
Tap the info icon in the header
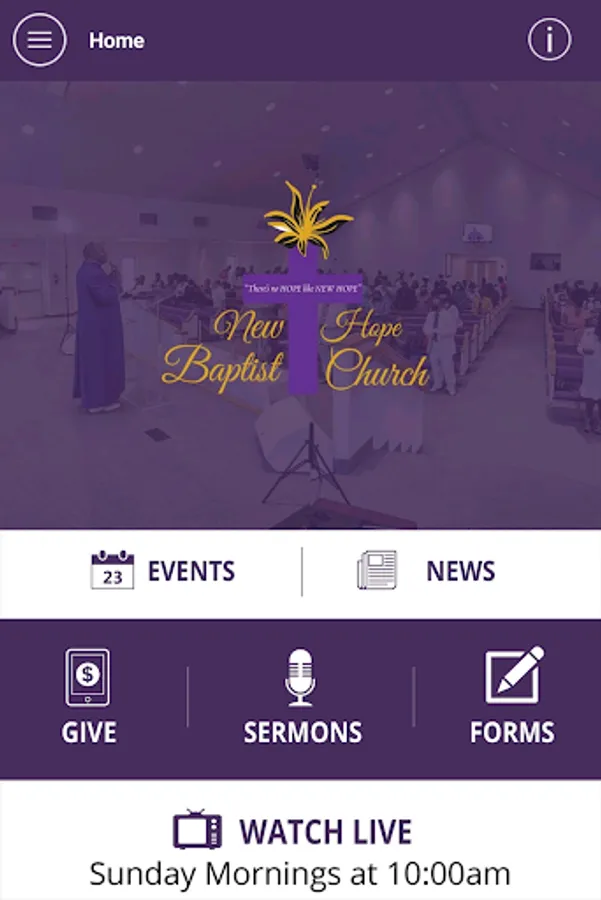[549, 40]
